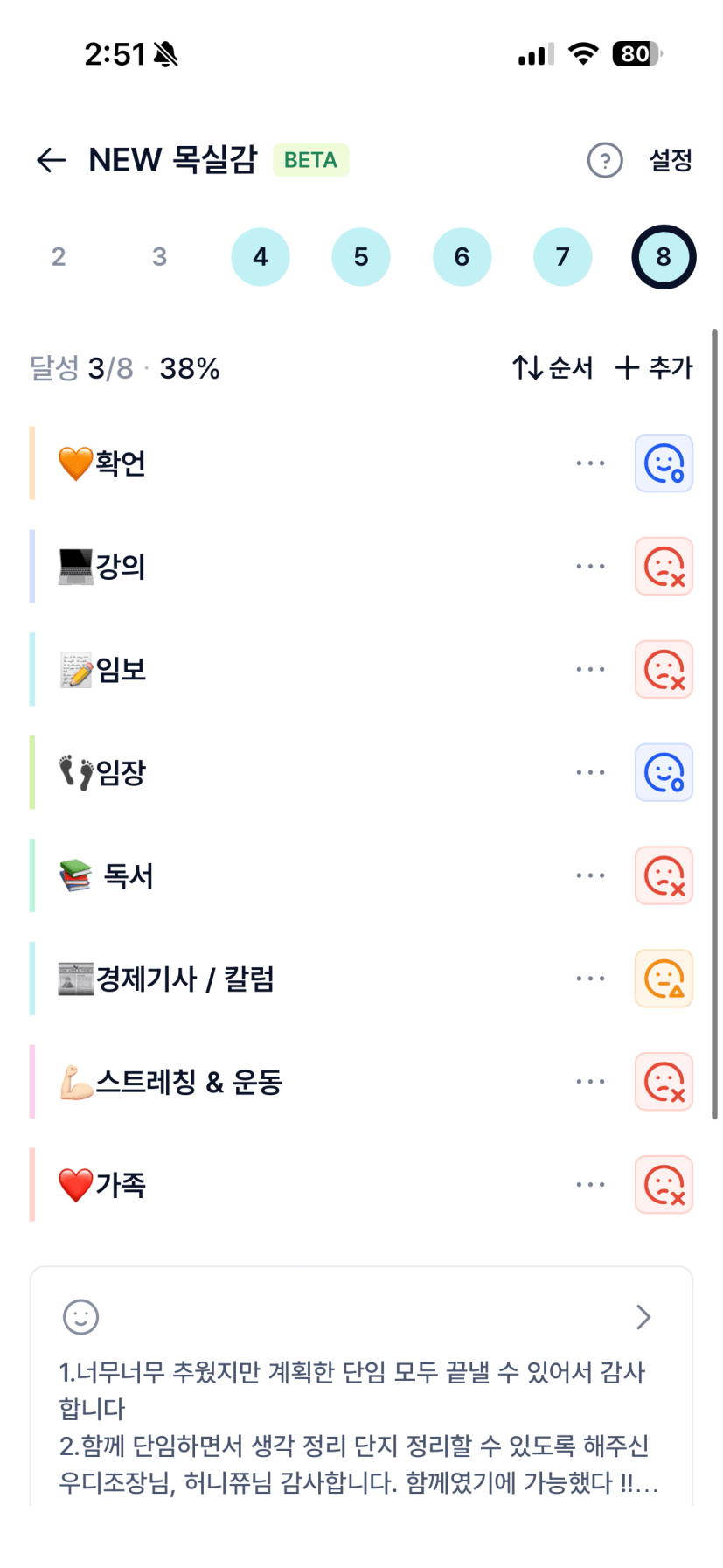The image size is (723, 1568).
Task: Open the gratitude note card
Action: [361, 1390]
